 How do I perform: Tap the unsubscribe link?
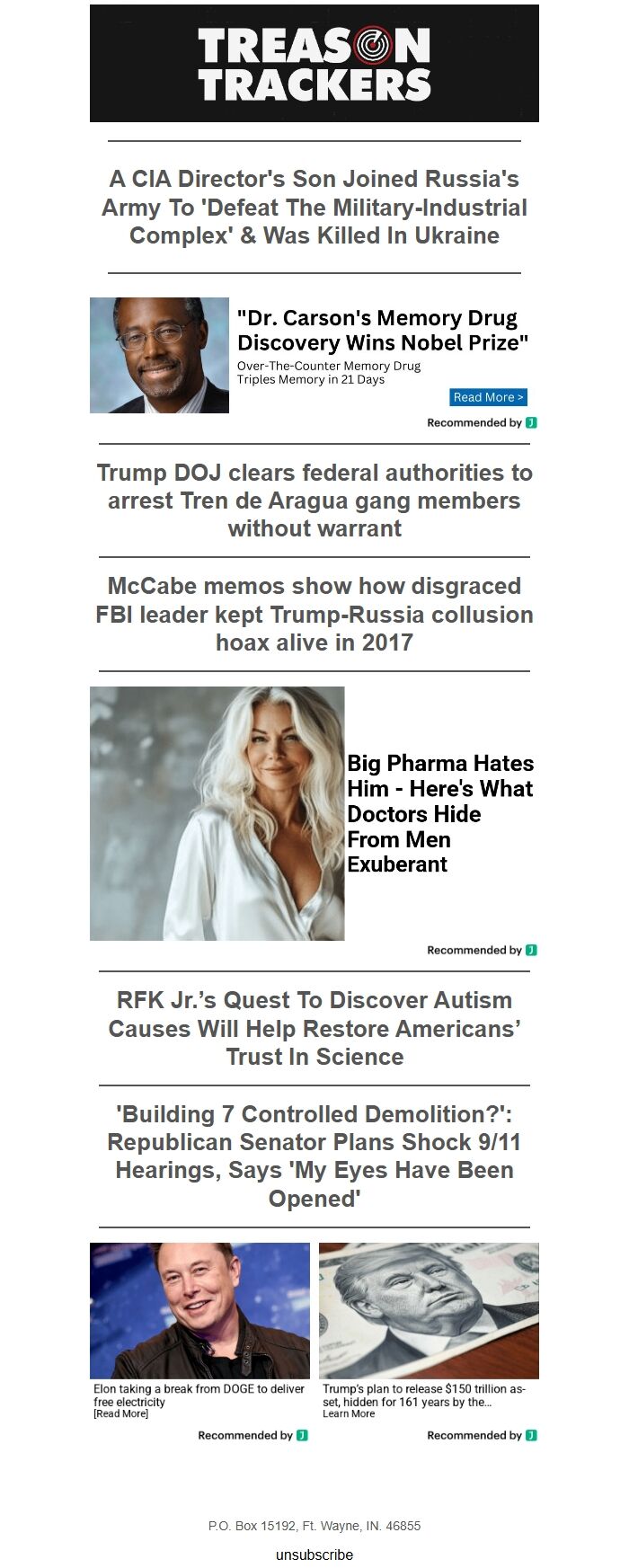[314, 1555]
